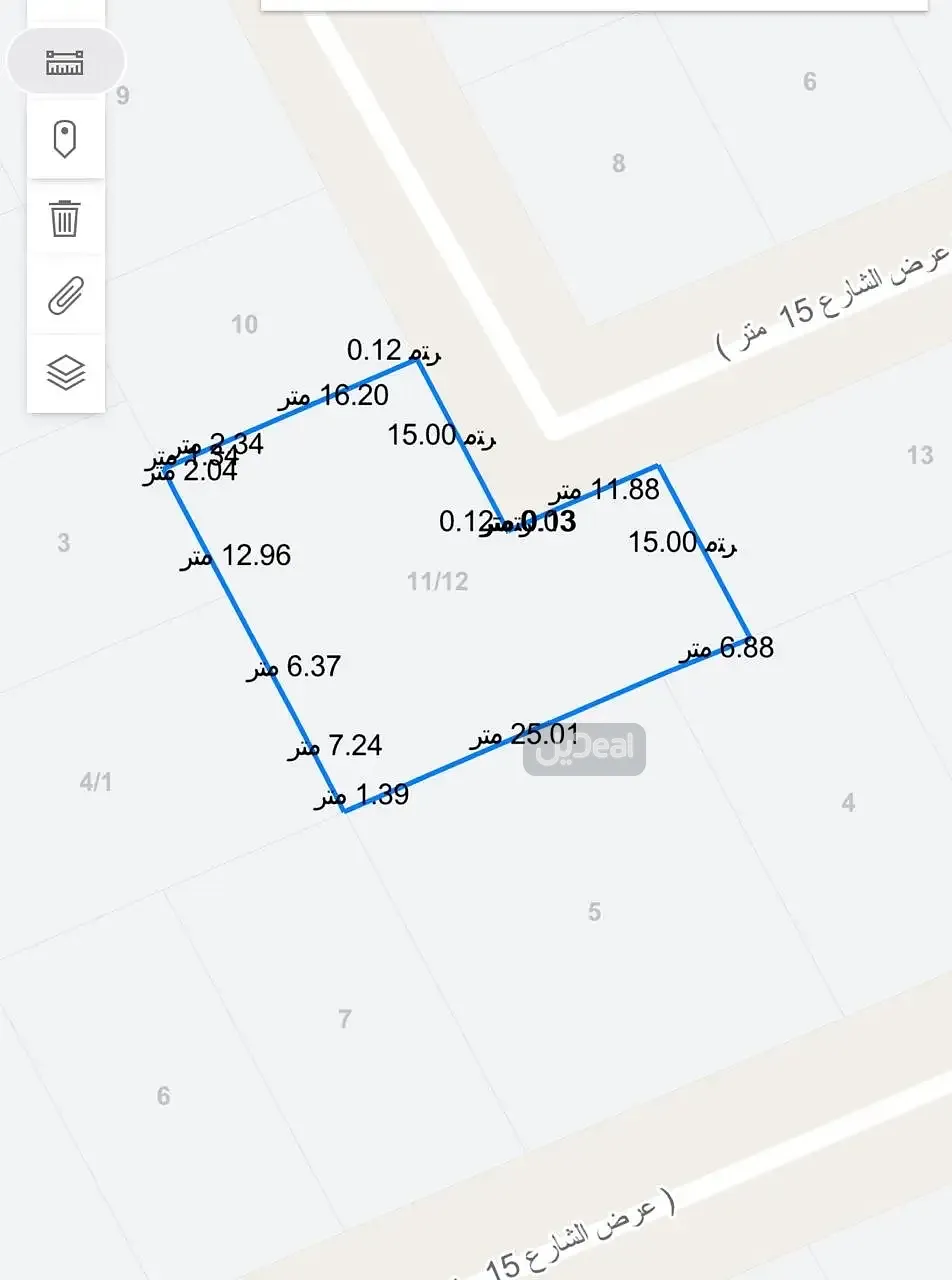Open the map layers selector
Screen dimensions: 952x1280
65,373
